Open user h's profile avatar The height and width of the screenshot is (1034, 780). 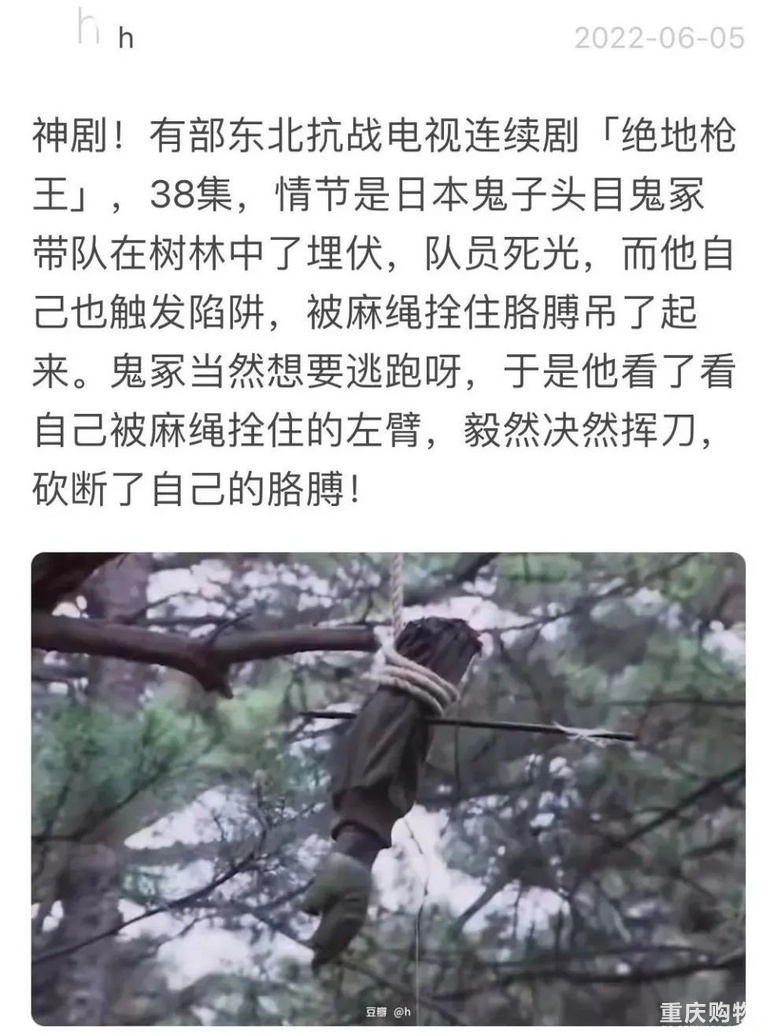click(x=86, y=28)
